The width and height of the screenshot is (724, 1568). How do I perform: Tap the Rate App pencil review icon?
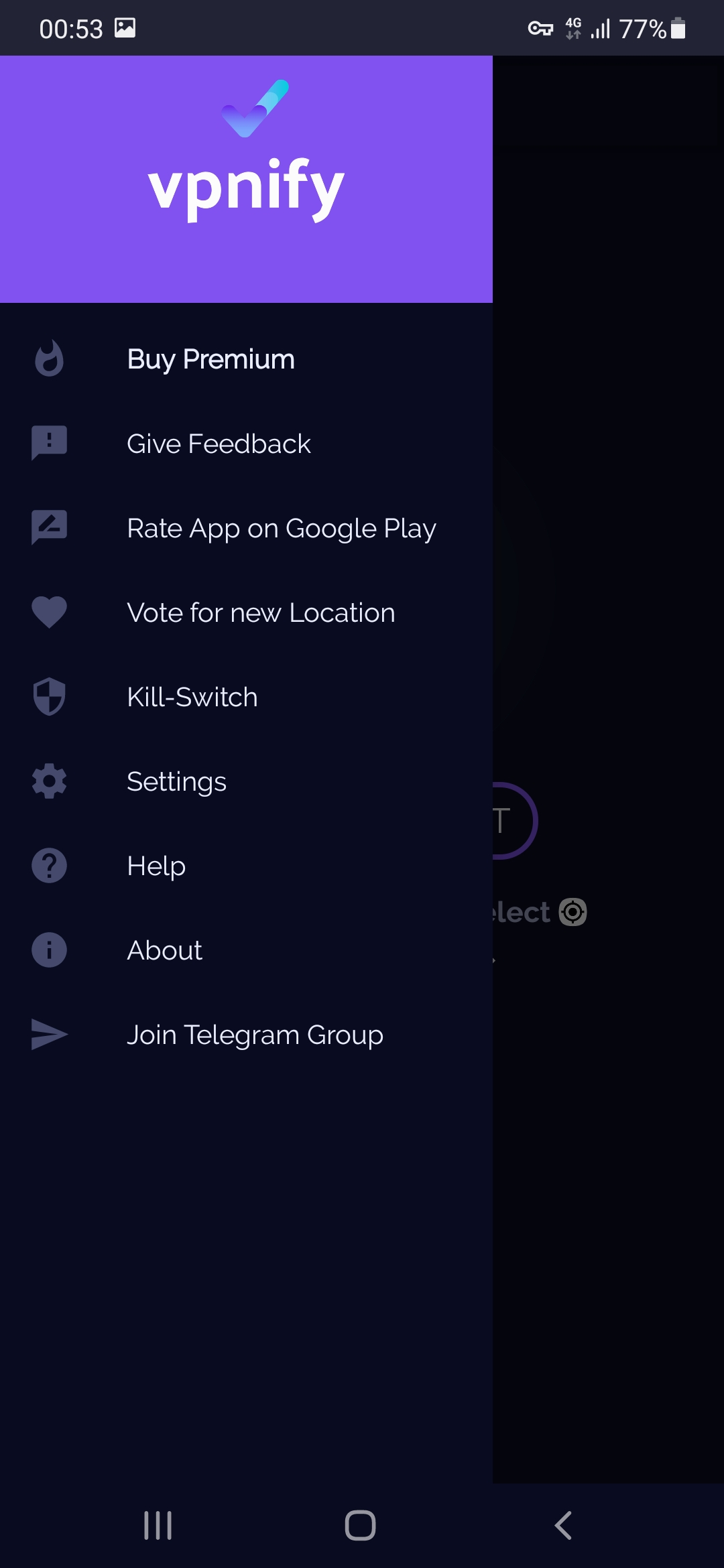(x=49, y=527)
